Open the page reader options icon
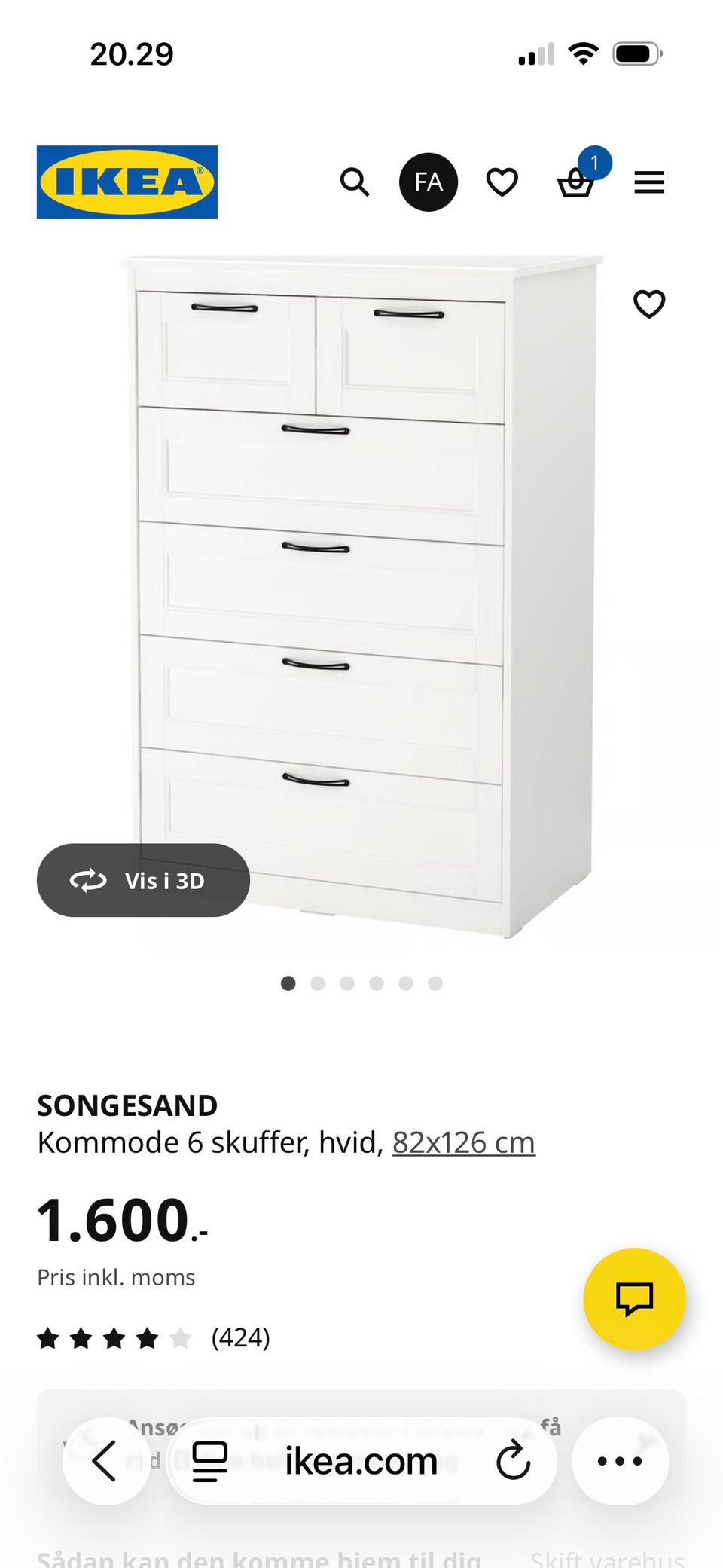This screenshot has width=723, height=1568. (x=210, y=1460)
